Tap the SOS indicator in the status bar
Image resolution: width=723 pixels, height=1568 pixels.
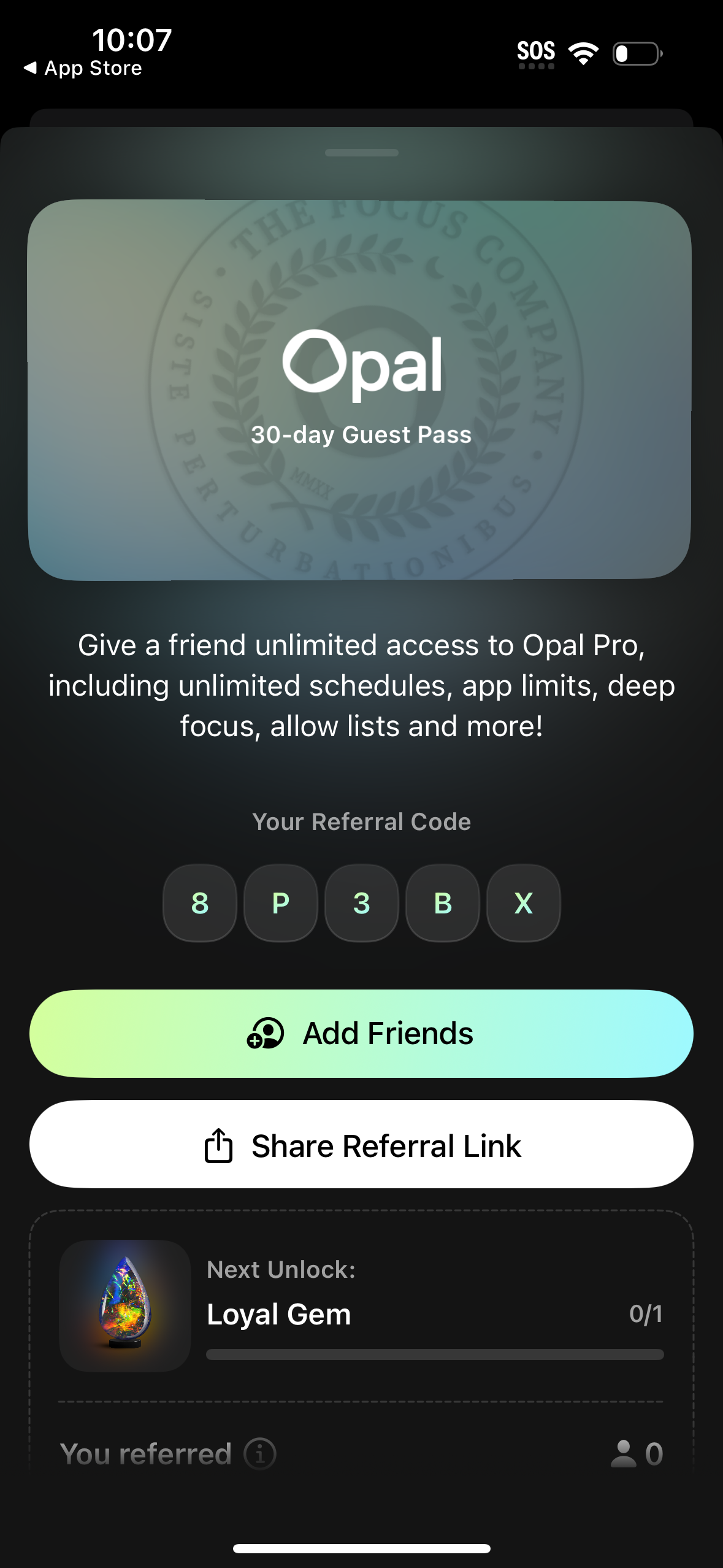[536, 52]
